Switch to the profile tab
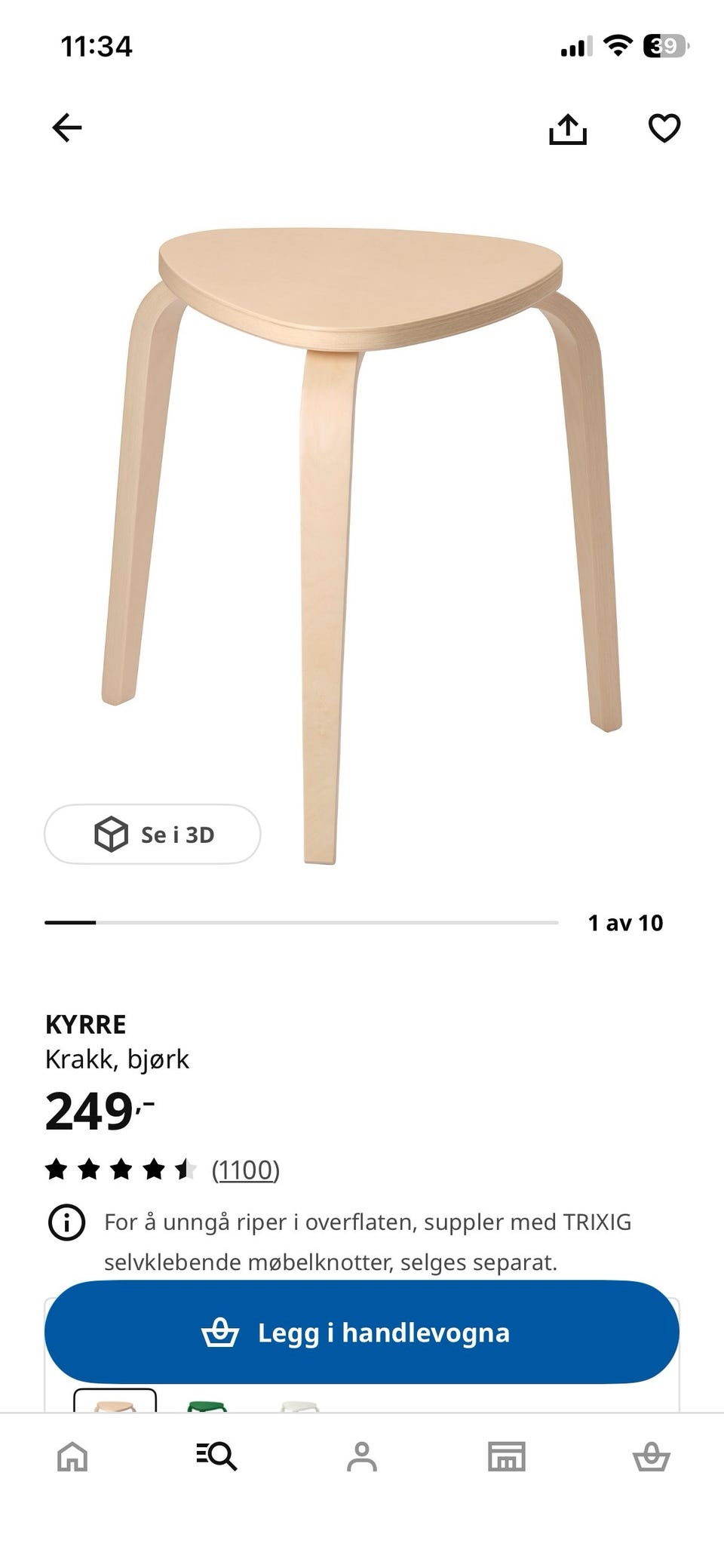 pos(362,1456)
